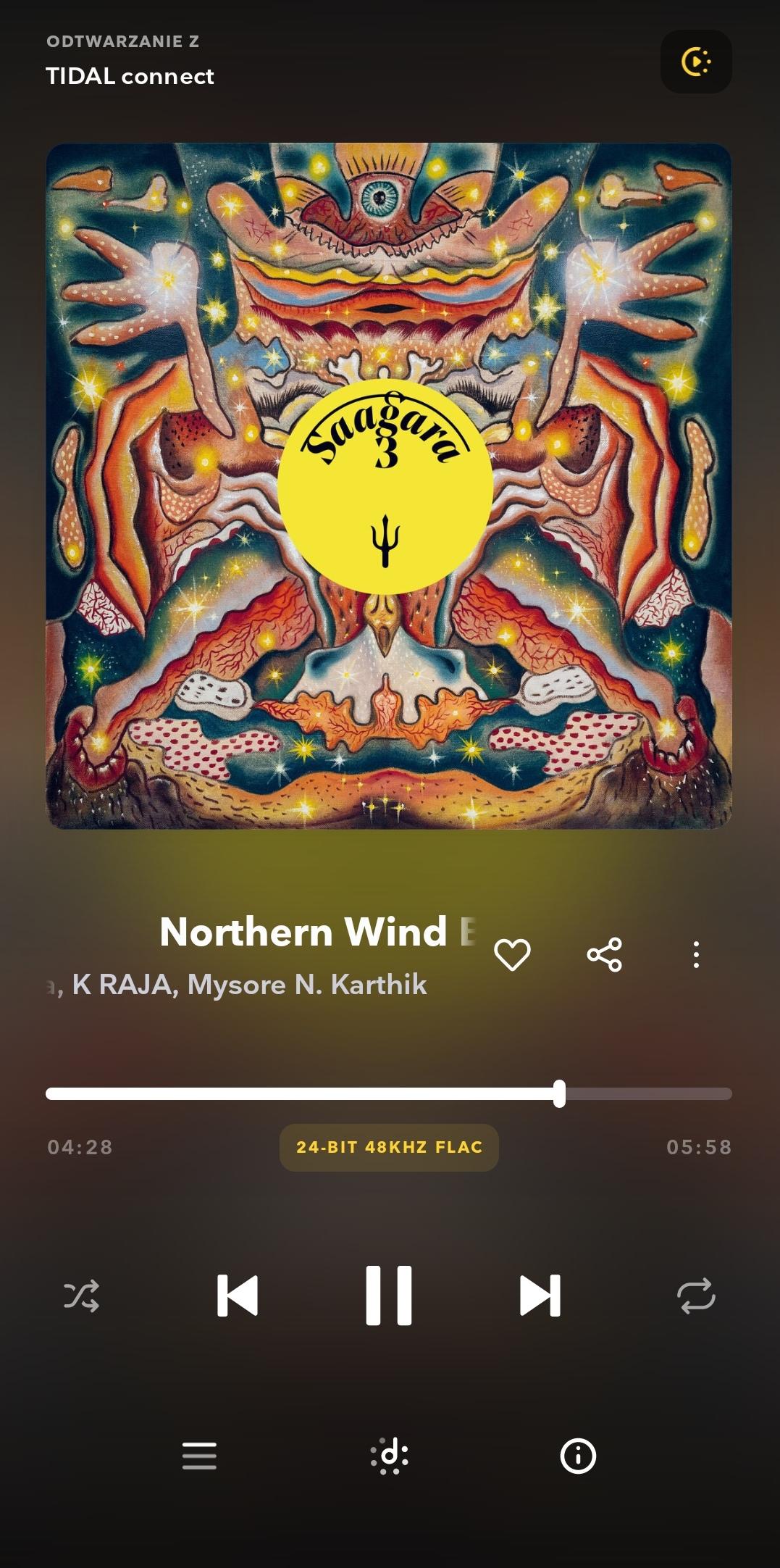Open the play queue list
The height and width of the screenshot is (1568, 780).
pyautogui.click(x=199, y=1456)
